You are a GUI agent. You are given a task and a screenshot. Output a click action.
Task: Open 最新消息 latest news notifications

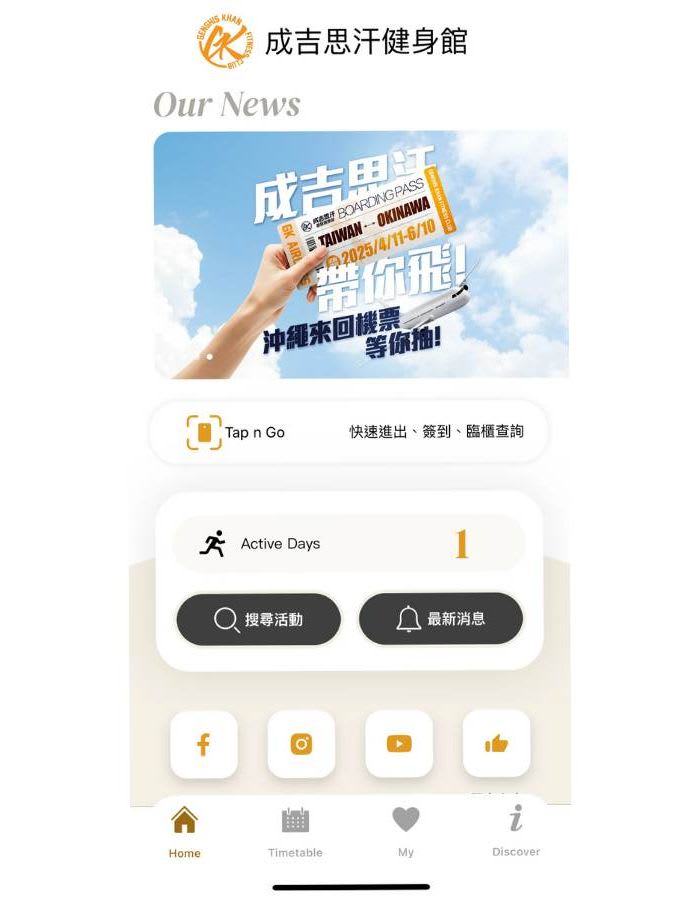tap(441, 619)
